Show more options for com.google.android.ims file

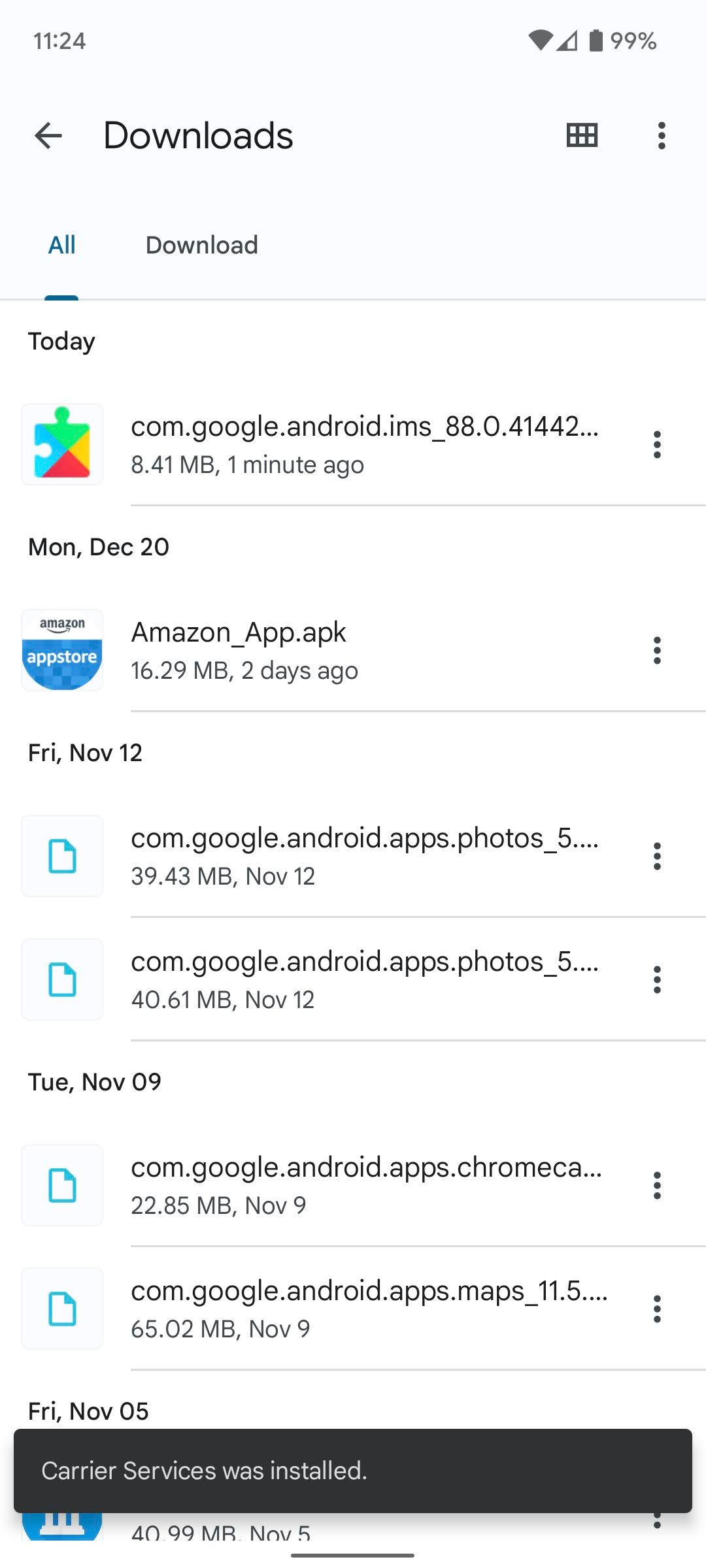657,445
